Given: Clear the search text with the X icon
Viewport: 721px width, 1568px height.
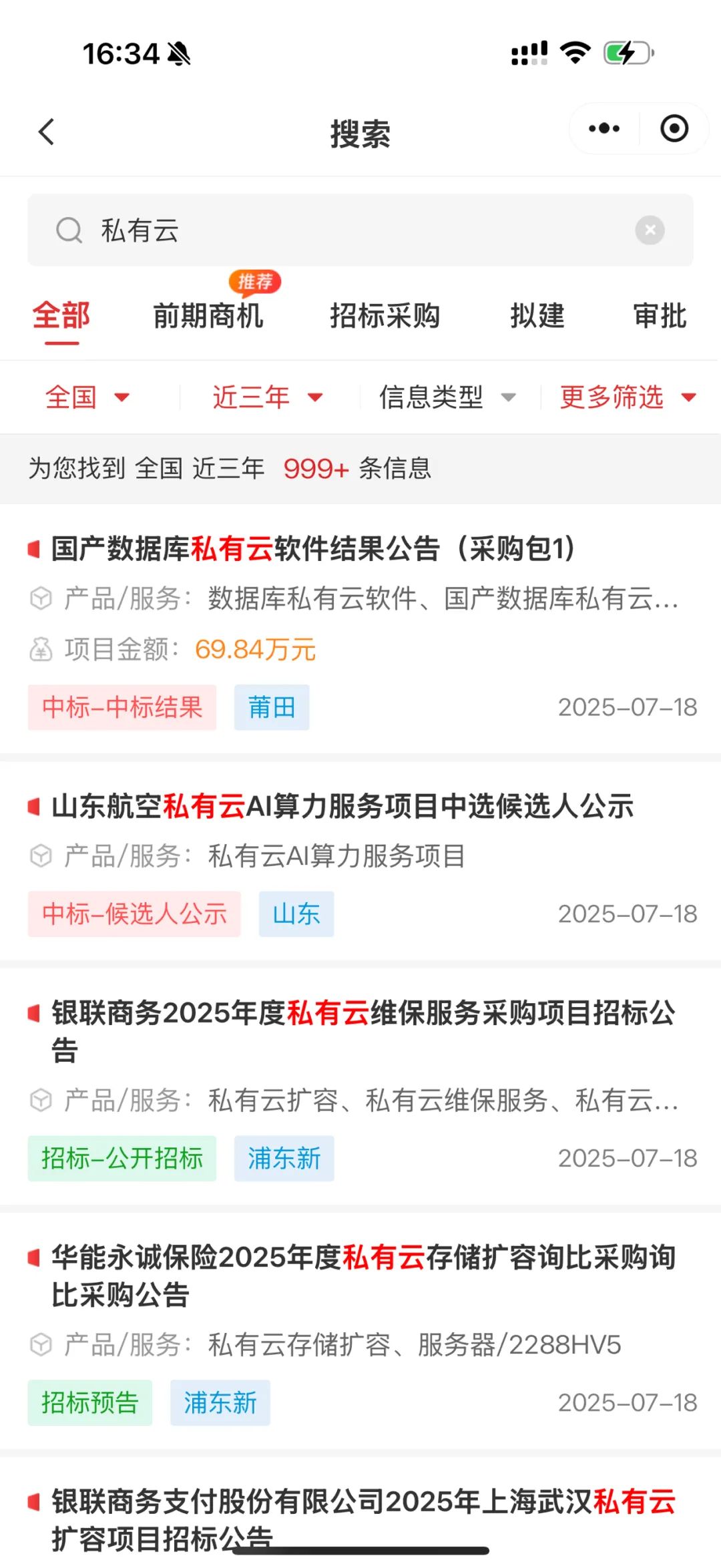Looking at the screenshot, I should (x=650, y=230).
